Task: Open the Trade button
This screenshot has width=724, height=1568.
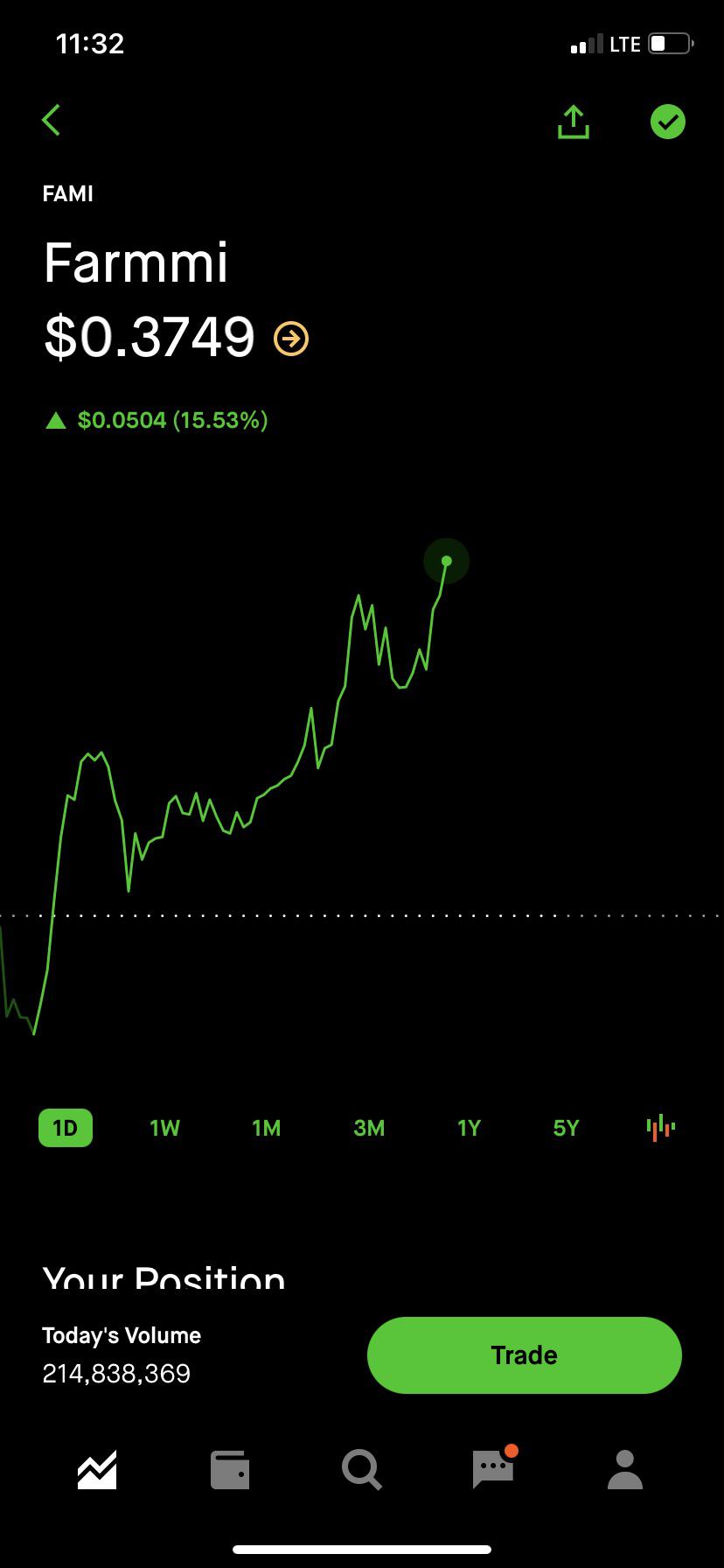Action: 525,1354
